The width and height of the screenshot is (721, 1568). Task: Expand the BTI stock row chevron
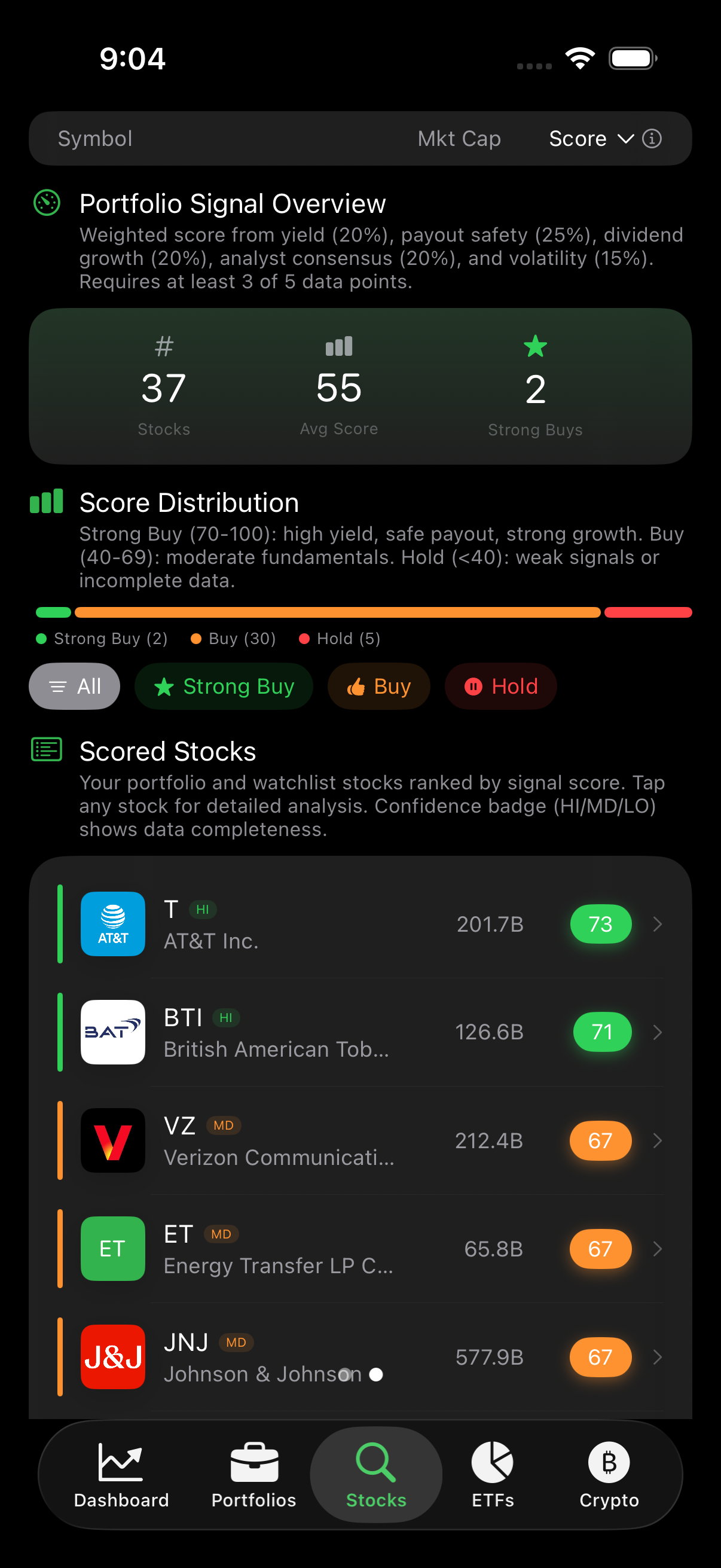658,1032
